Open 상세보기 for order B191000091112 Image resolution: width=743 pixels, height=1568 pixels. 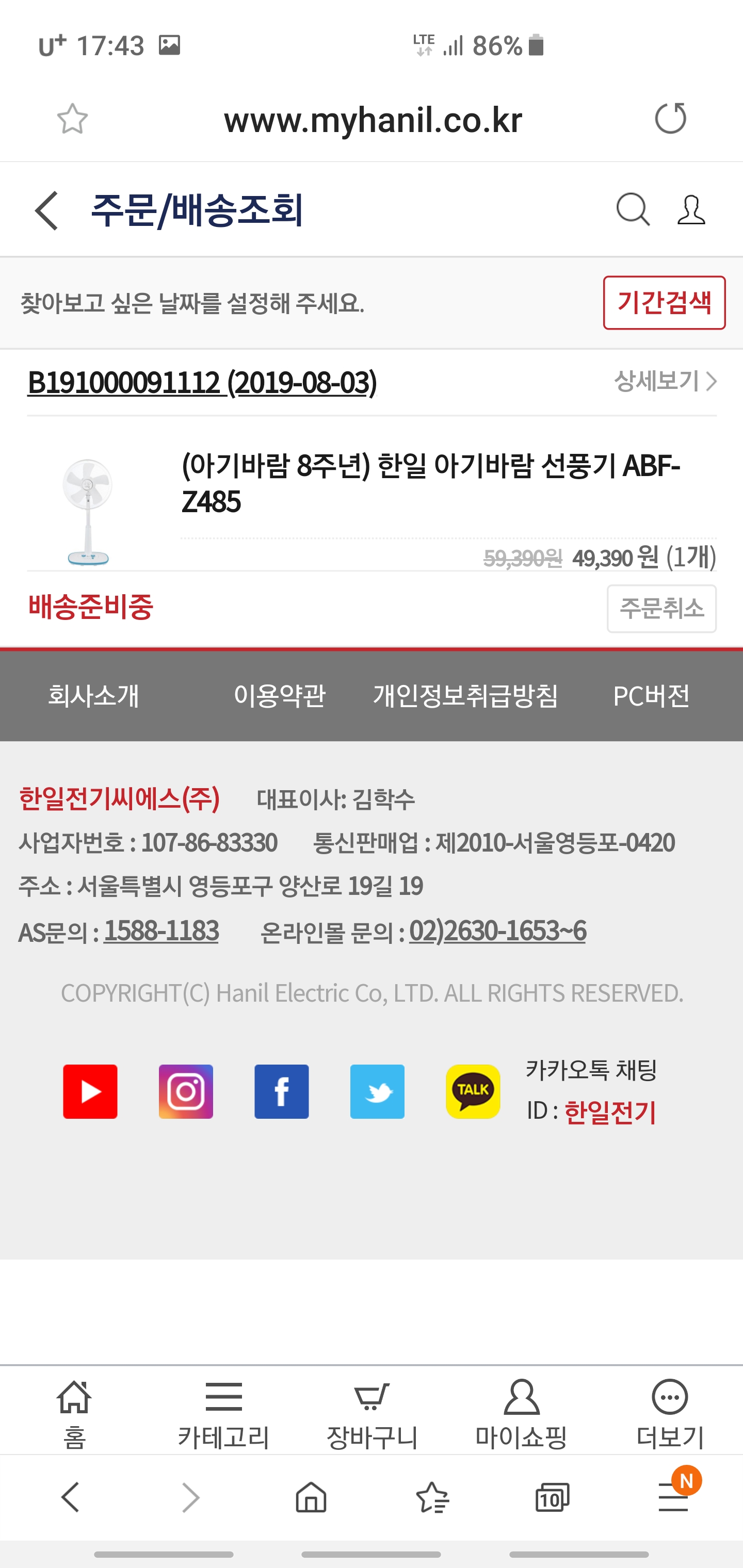tap(665, 381)
